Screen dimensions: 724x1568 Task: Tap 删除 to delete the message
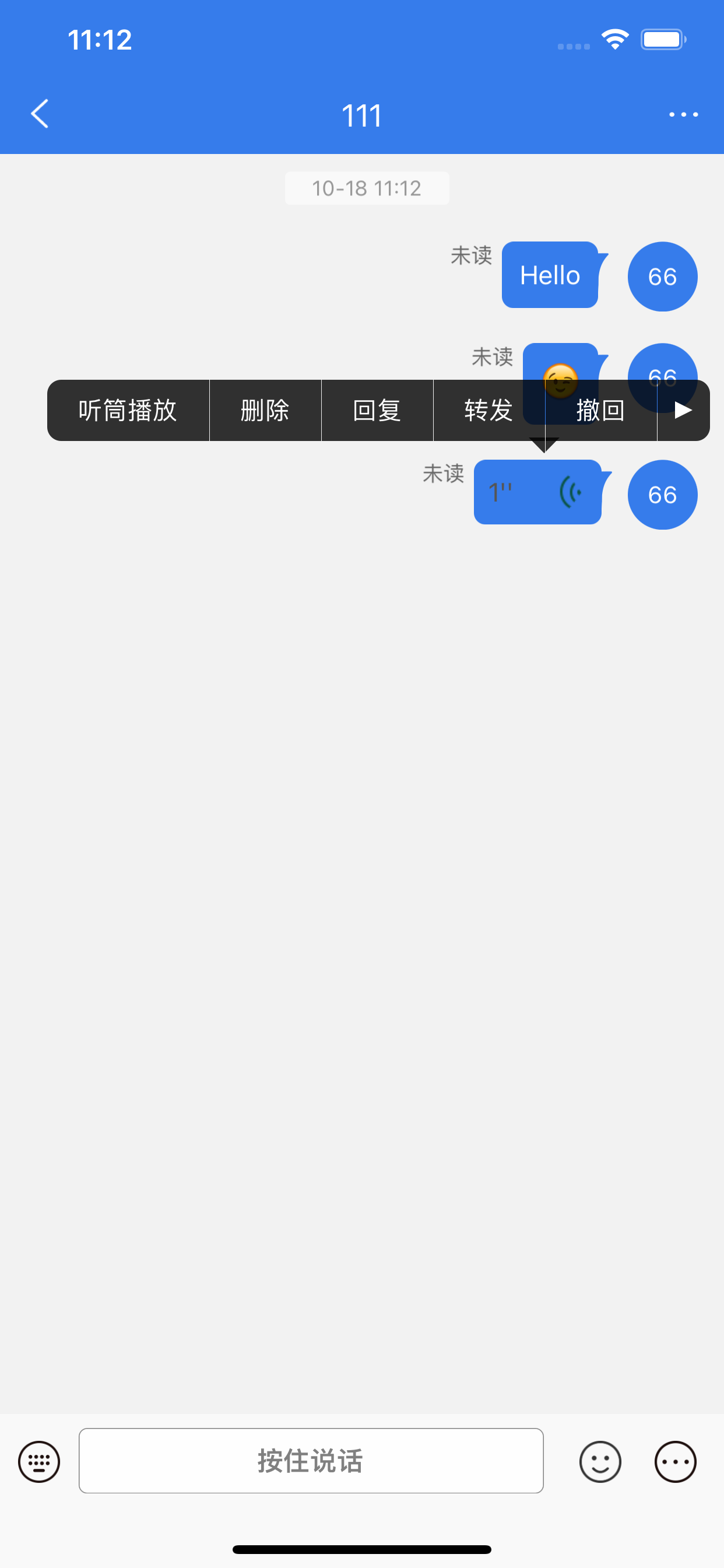[x=265, y=410]
